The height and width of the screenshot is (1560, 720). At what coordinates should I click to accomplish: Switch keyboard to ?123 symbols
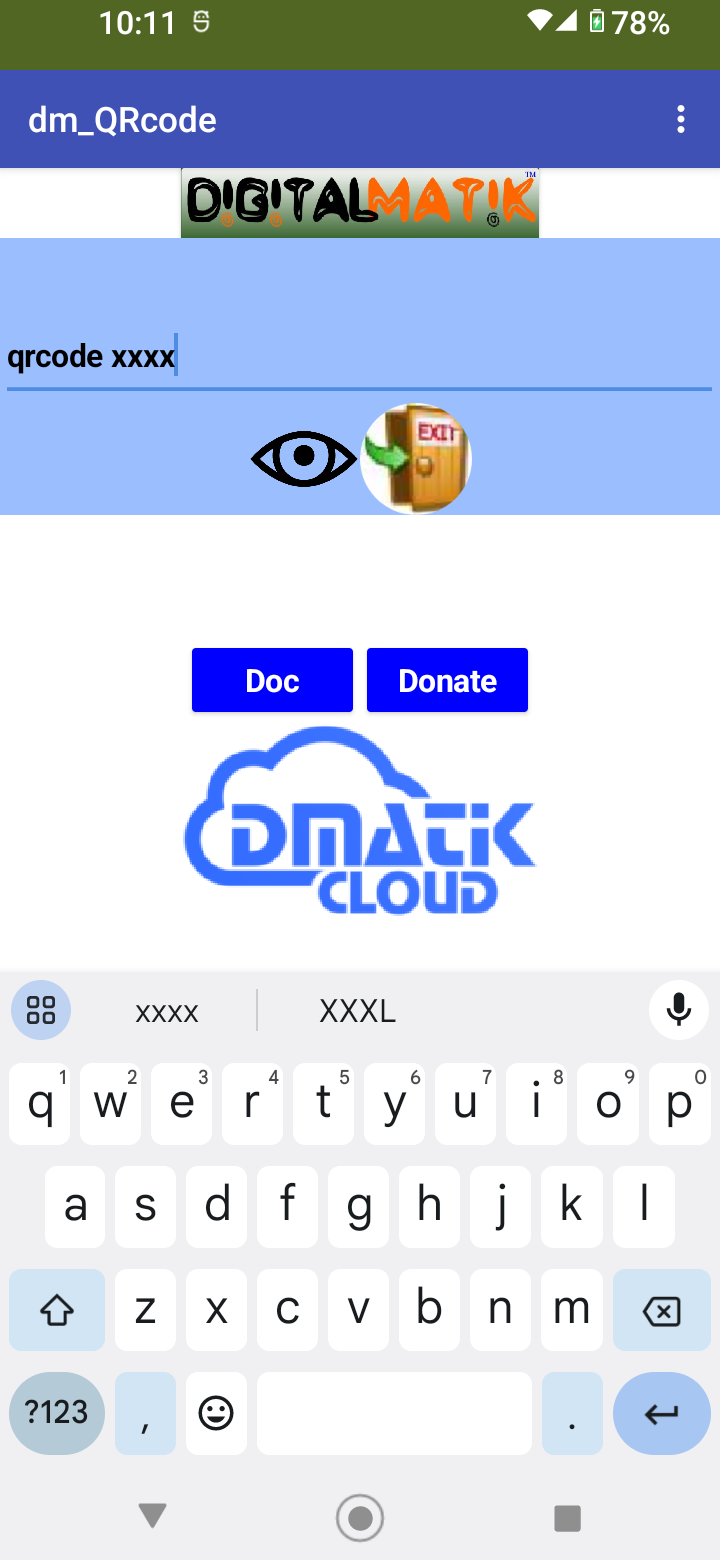57,1412
